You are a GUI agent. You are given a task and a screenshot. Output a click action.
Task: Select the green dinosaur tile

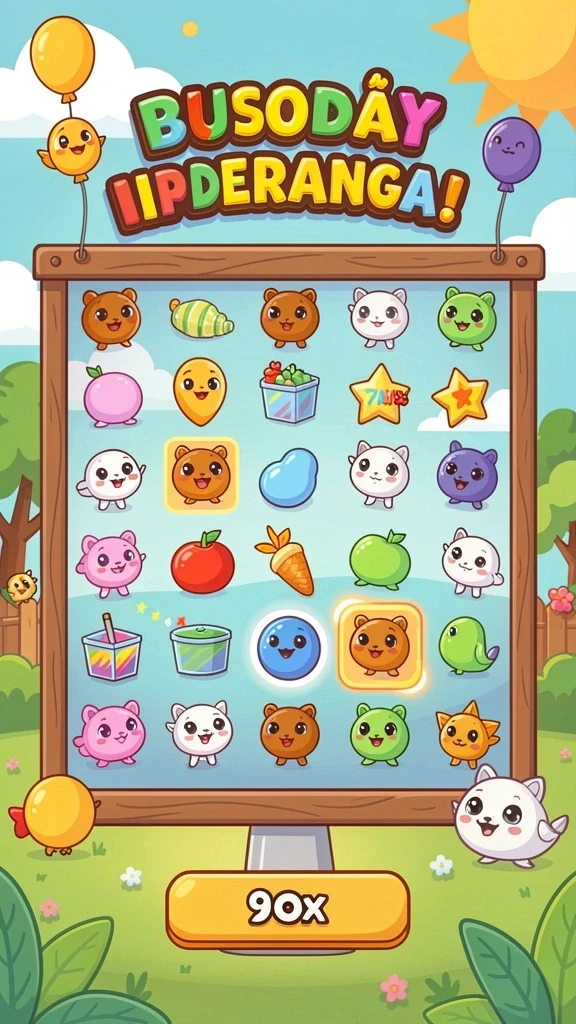coord(467,645)
